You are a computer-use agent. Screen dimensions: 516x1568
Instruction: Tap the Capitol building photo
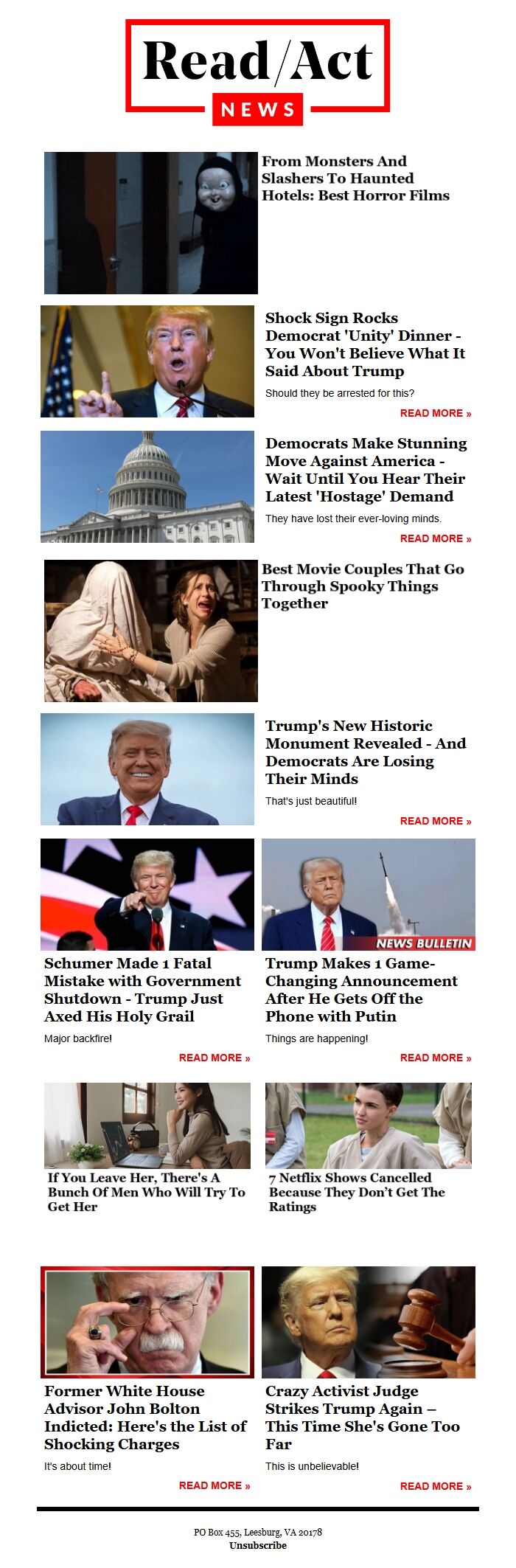coord(147,487)
